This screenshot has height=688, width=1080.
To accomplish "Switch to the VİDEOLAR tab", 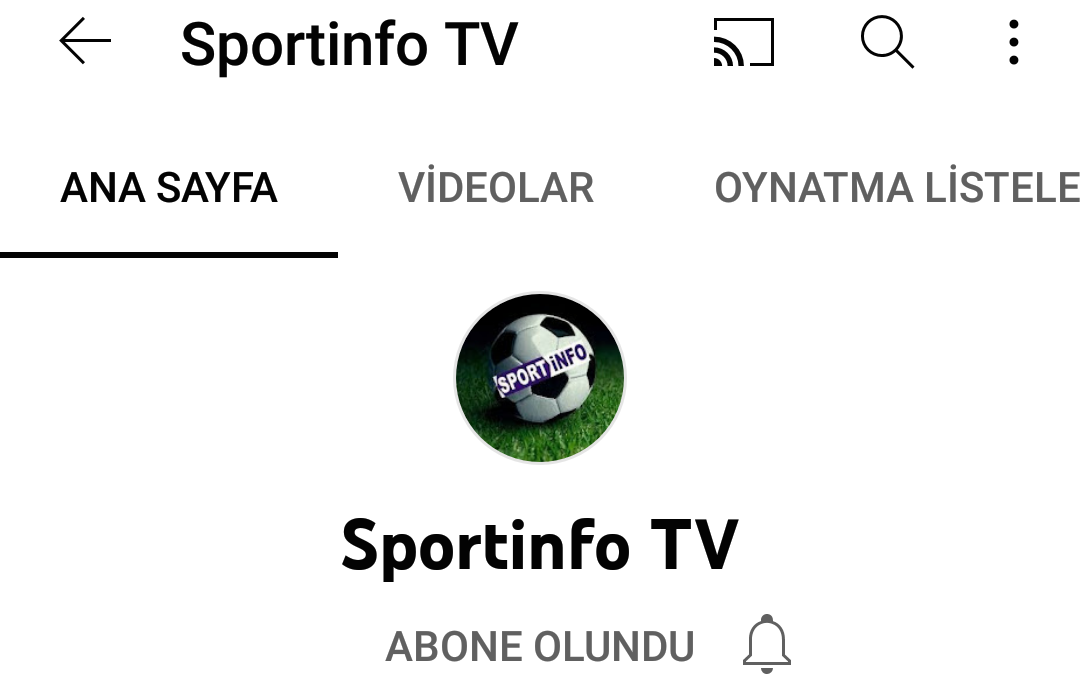I will point(496,188).
